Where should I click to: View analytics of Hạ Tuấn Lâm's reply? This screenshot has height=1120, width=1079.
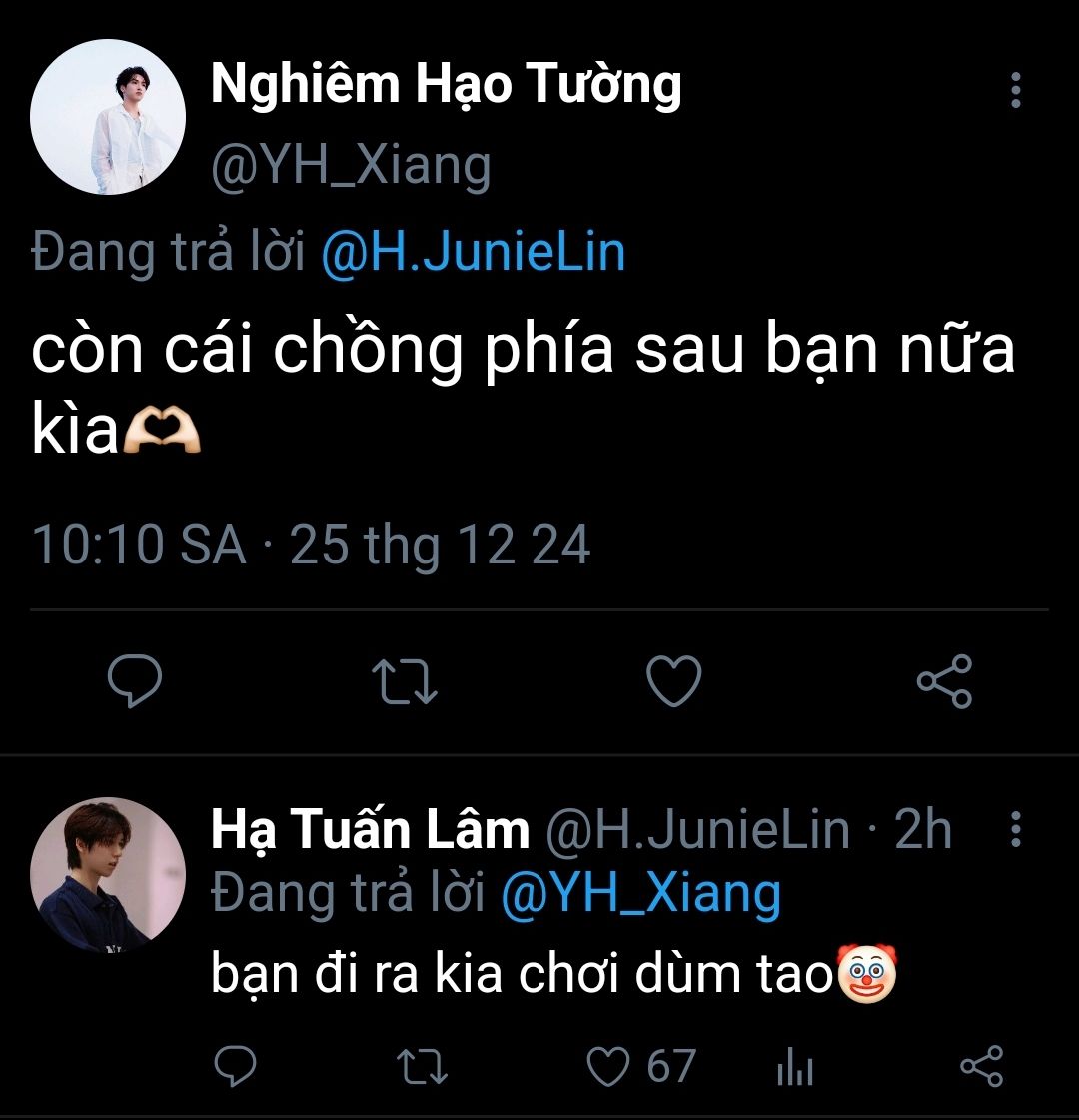pos(795,1069)
